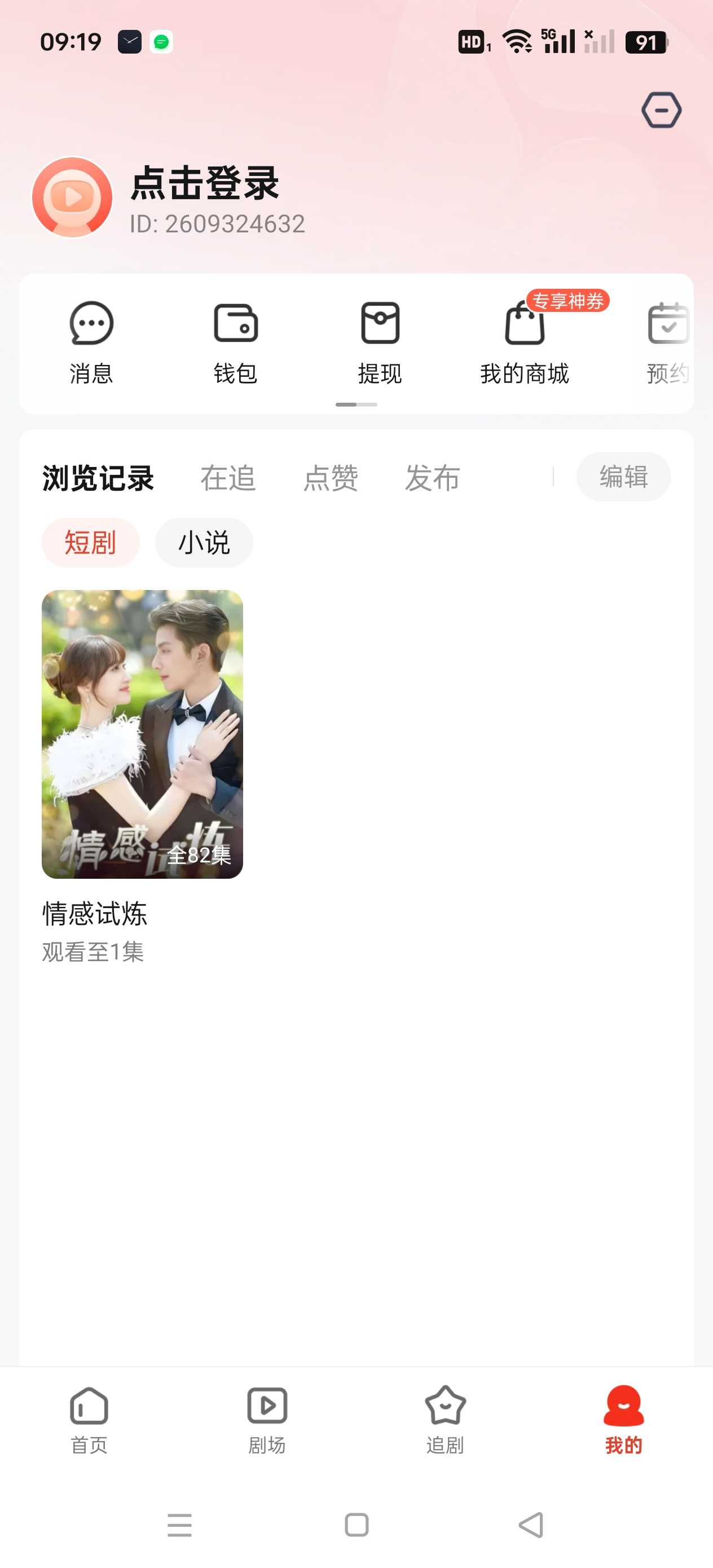Select the 浏览记录 history tab
This screenshot has width=713, height=1568.
tap(98, 477)
